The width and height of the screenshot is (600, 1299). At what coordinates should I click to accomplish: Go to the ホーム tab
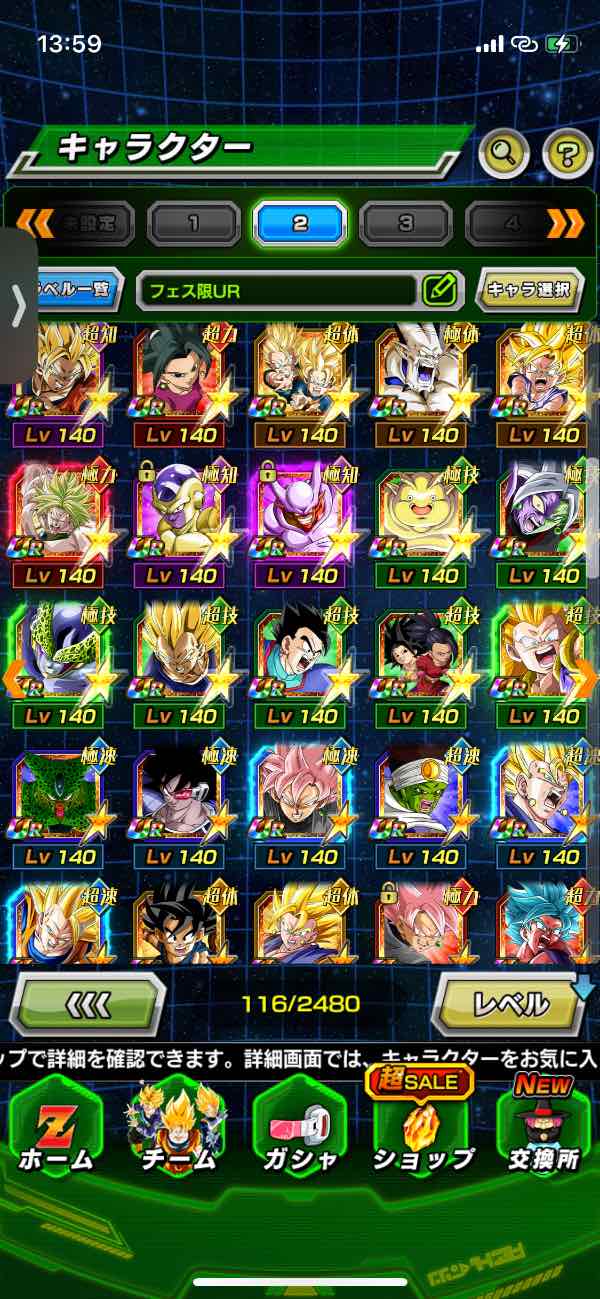coord(56,1129)
